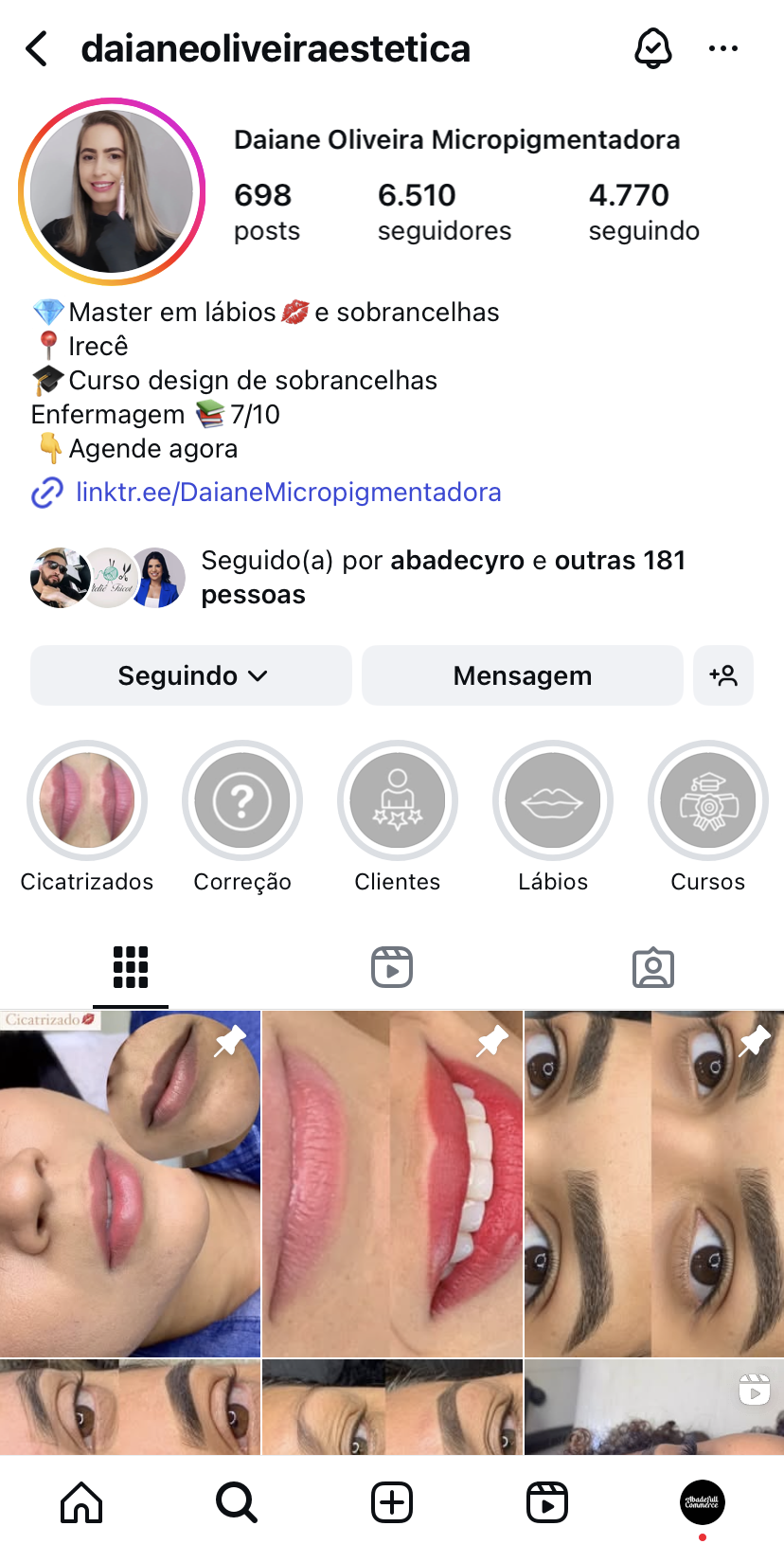Tap the create new post plus icon
This screenshot has width=784, height=1562.
point(391,1501)
